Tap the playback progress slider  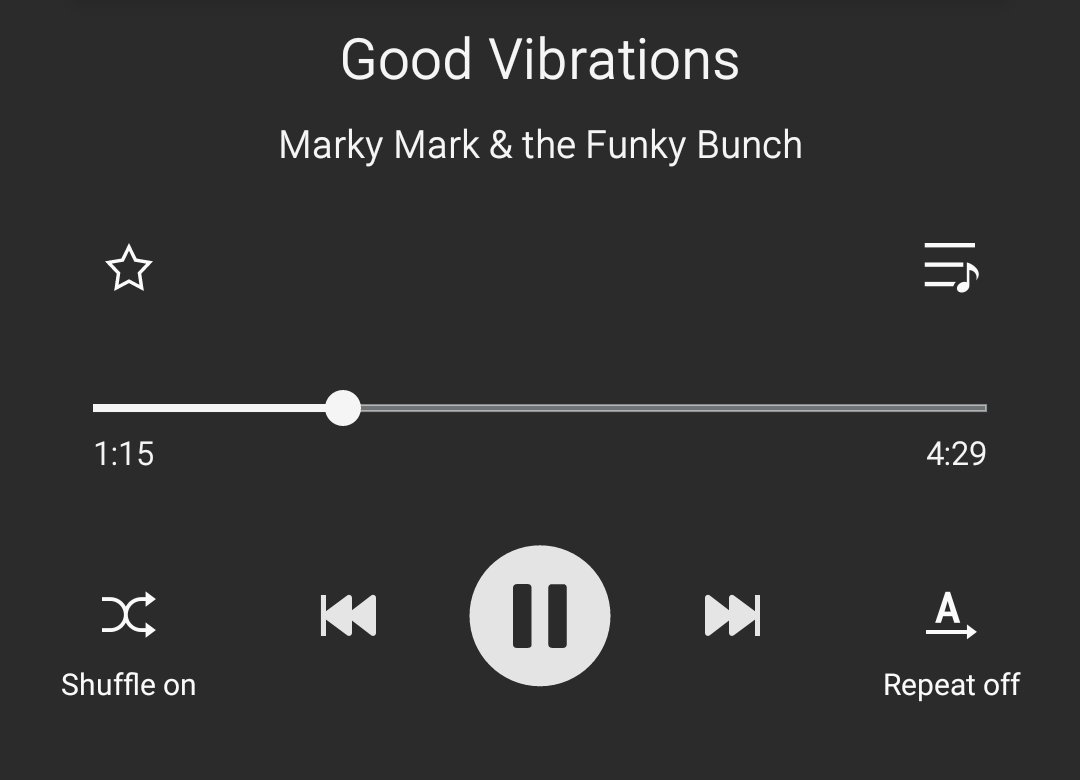pos(540,408)
